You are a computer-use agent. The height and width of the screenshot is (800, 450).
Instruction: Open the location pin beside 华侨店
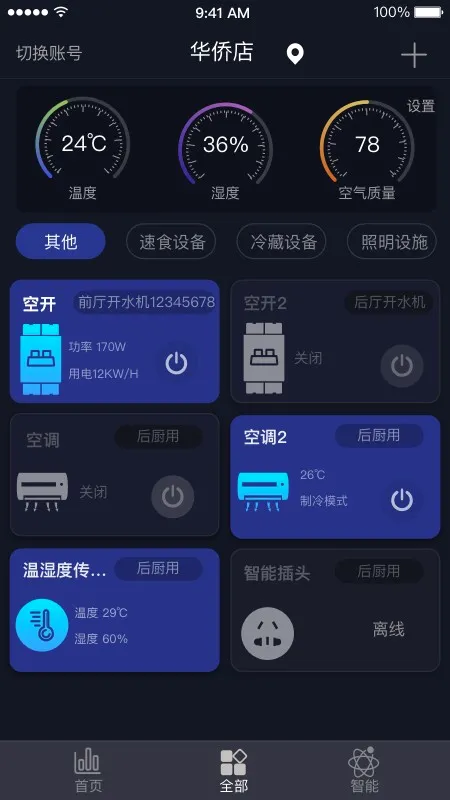coord(295,54)
